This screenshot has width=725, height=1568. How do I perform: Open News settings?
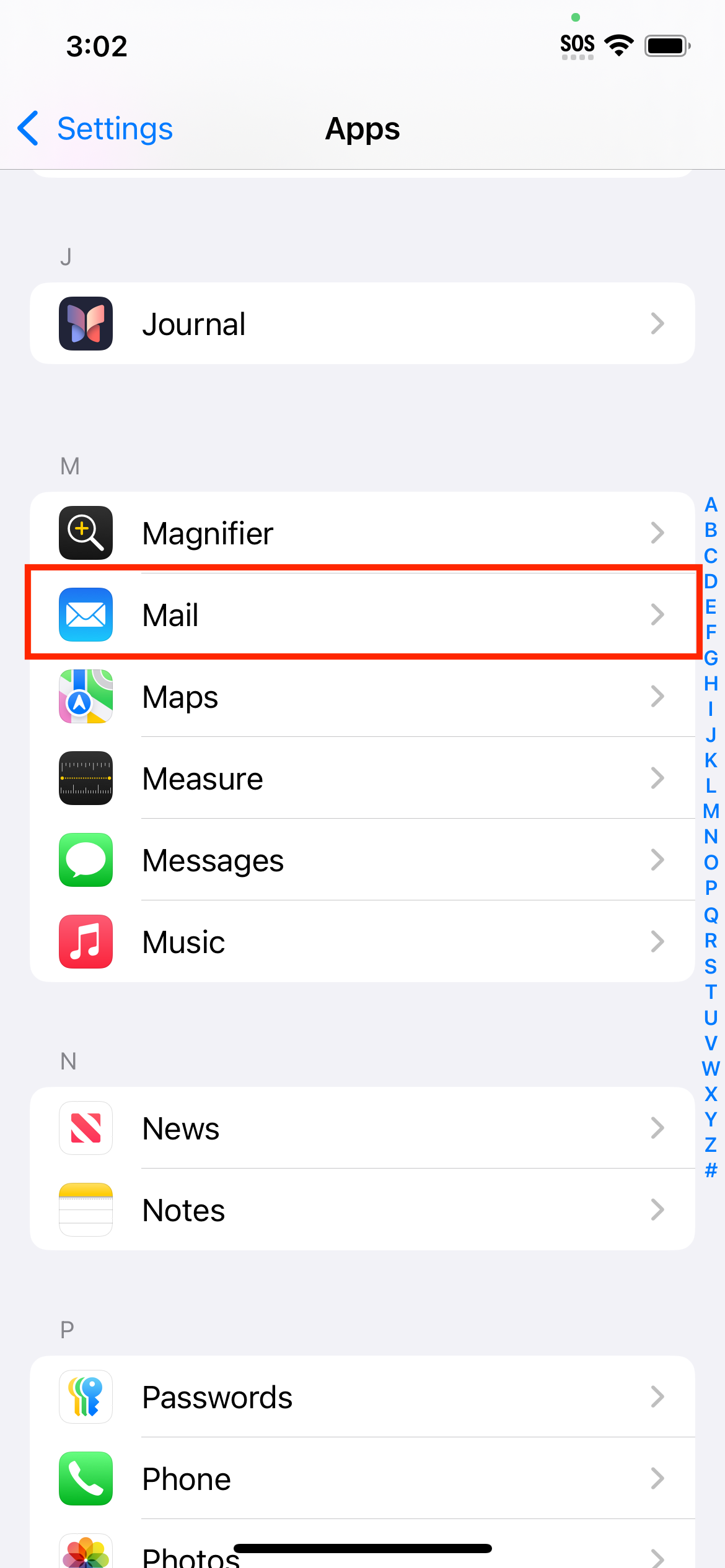pos(362,1128)
